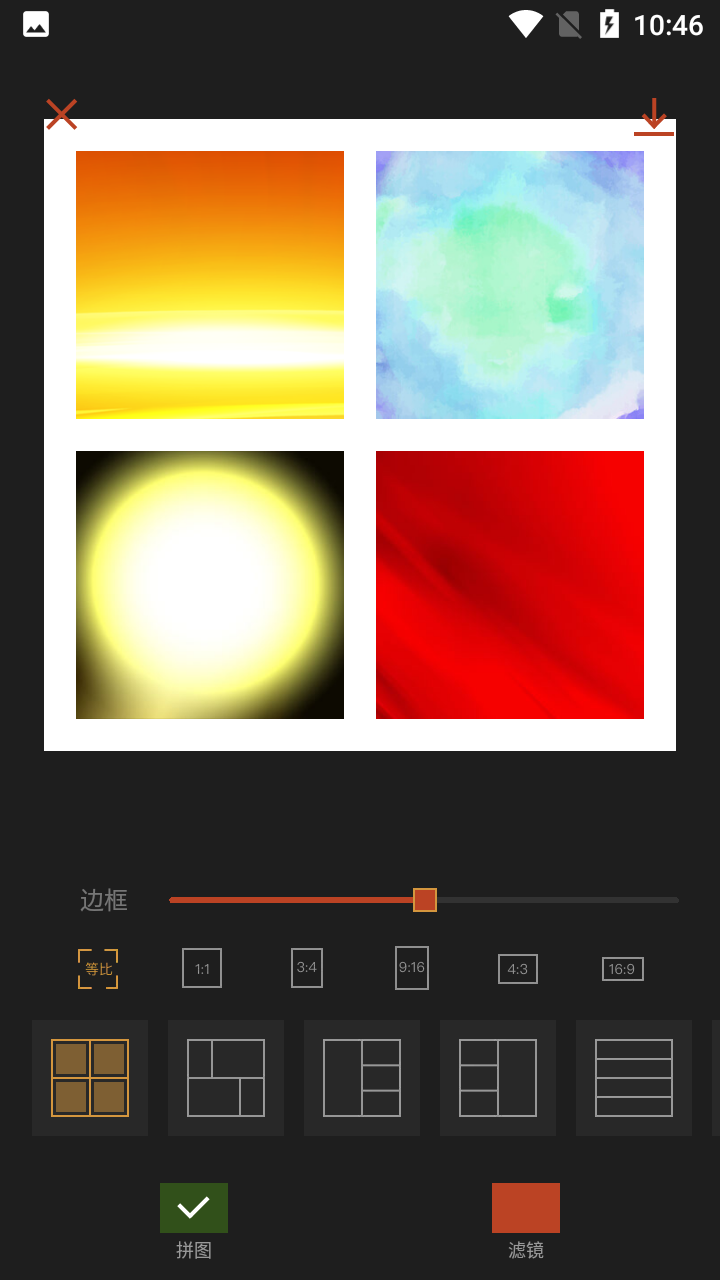The image size is (720, 1280).
Task: Pick the layout with three cells left
Action: (498, 1078)
